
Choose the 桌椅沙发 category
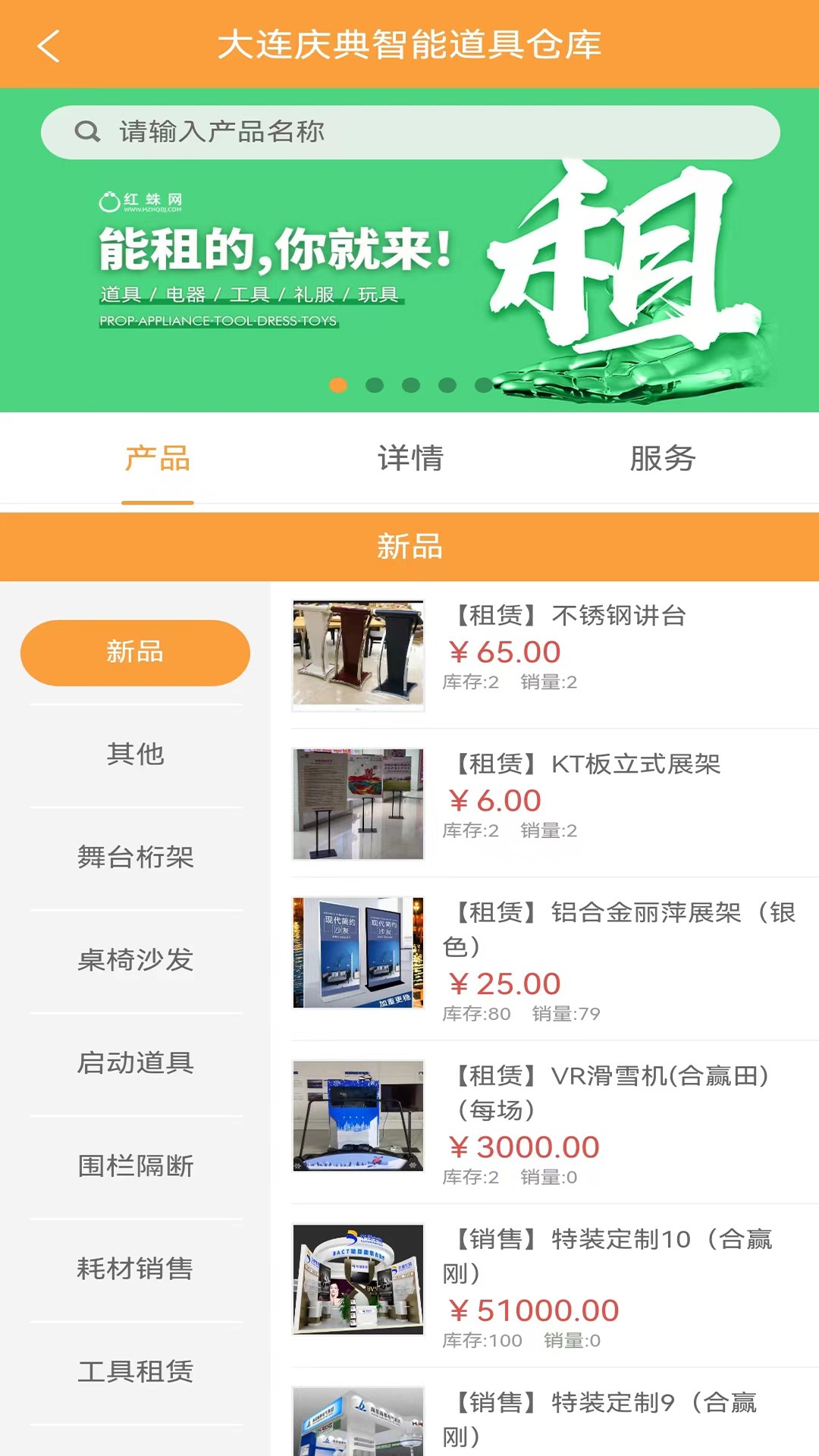coord(135,961)
